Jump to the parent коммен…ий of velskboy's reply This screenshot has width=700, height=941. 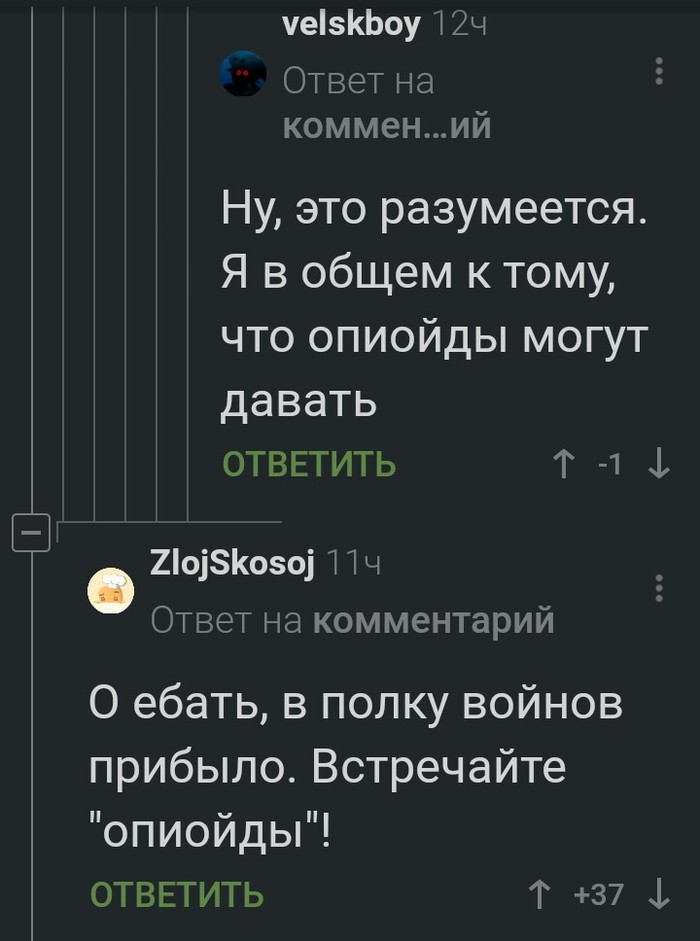pyautogui.click(x=387, y=128)
